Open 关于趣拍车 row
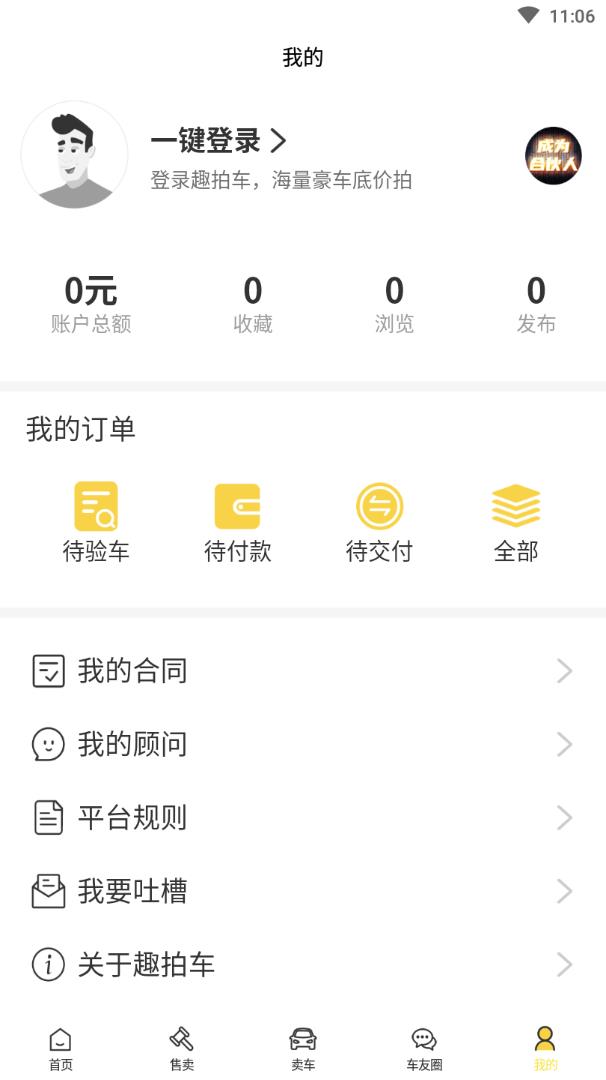The height and width of the screenshot is (1080, 606). [303, 965]
